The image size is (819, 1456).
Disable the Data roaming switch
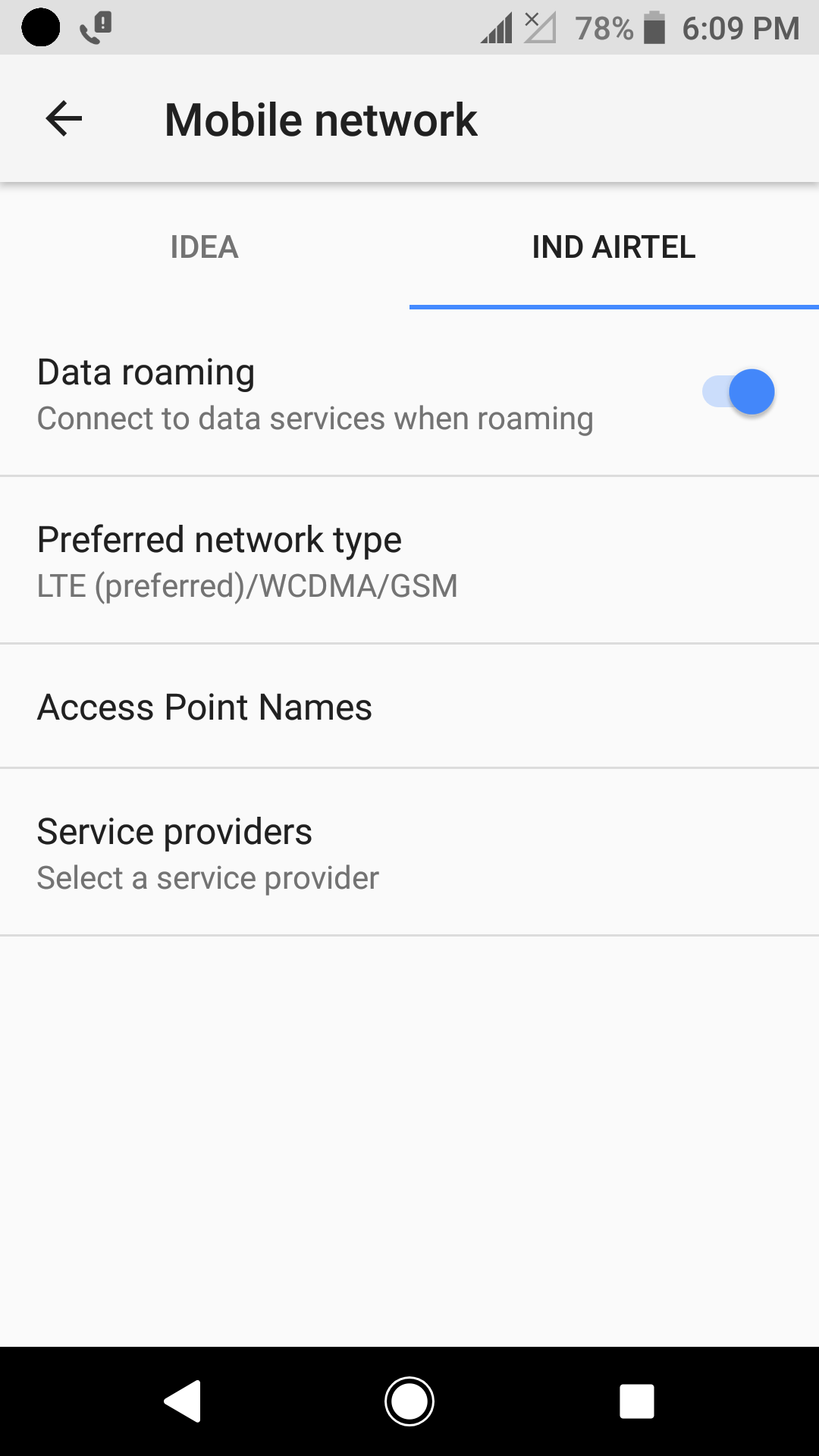coord(739,392)
